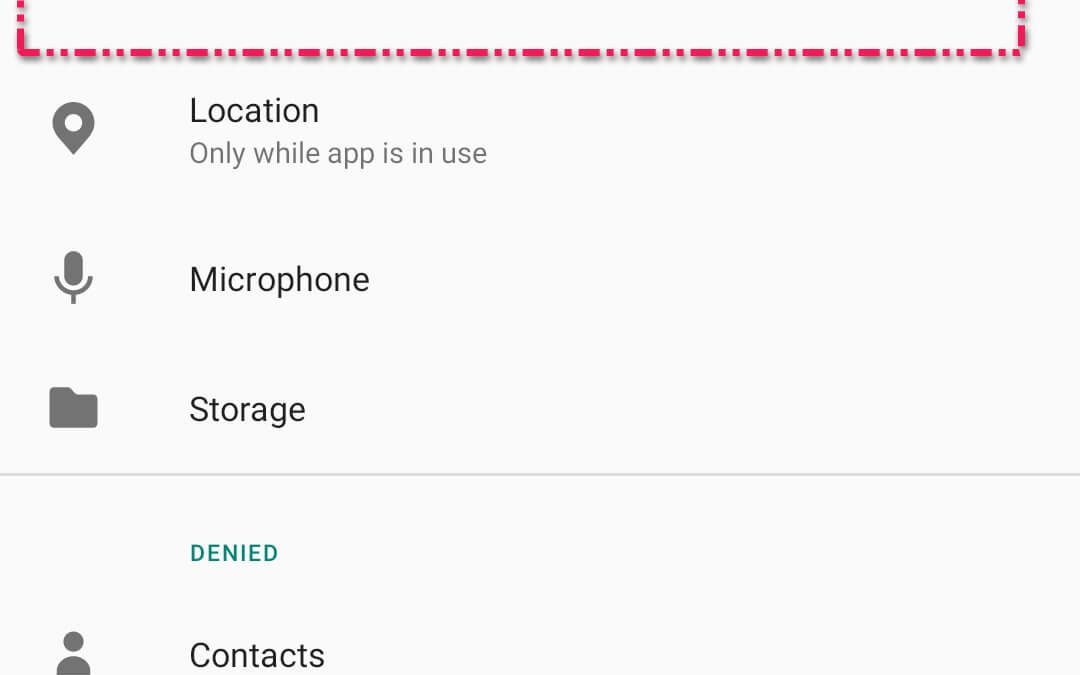Open the denied Contacts permission
This screenshot has width=1080, height=675.
257,655
